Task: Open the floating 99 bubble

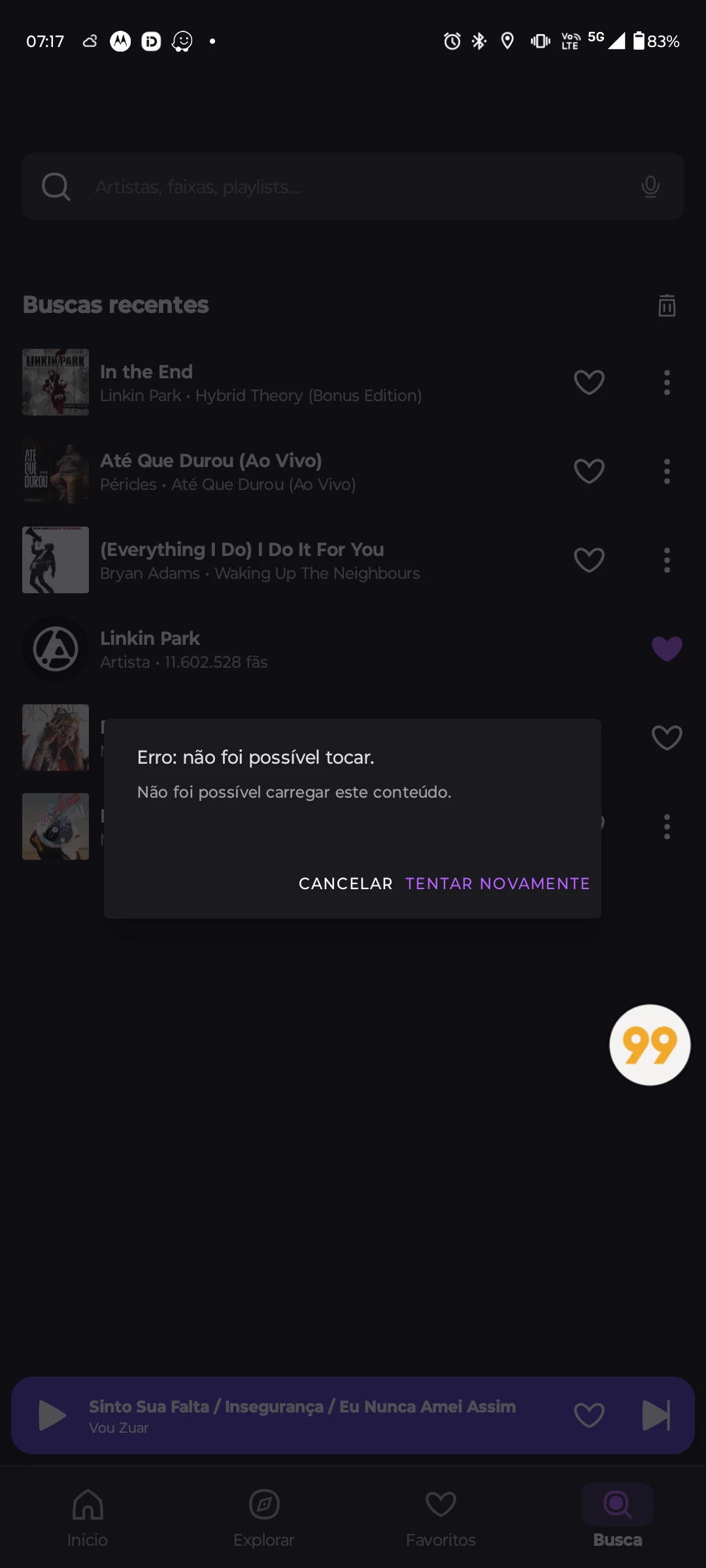Action: pos(649,1045)
